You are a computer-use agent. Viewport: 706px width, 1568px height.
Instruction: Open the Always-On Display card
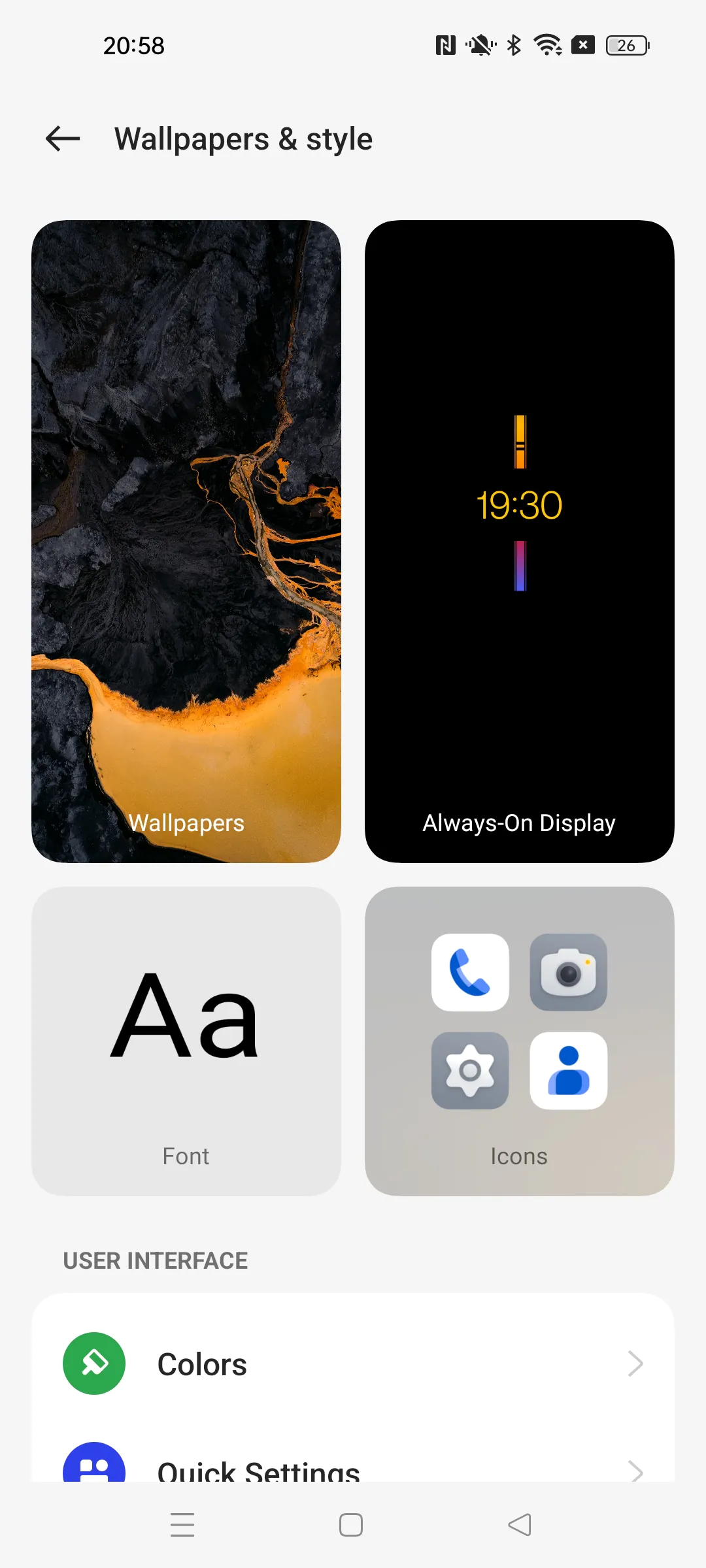(519, 541)
